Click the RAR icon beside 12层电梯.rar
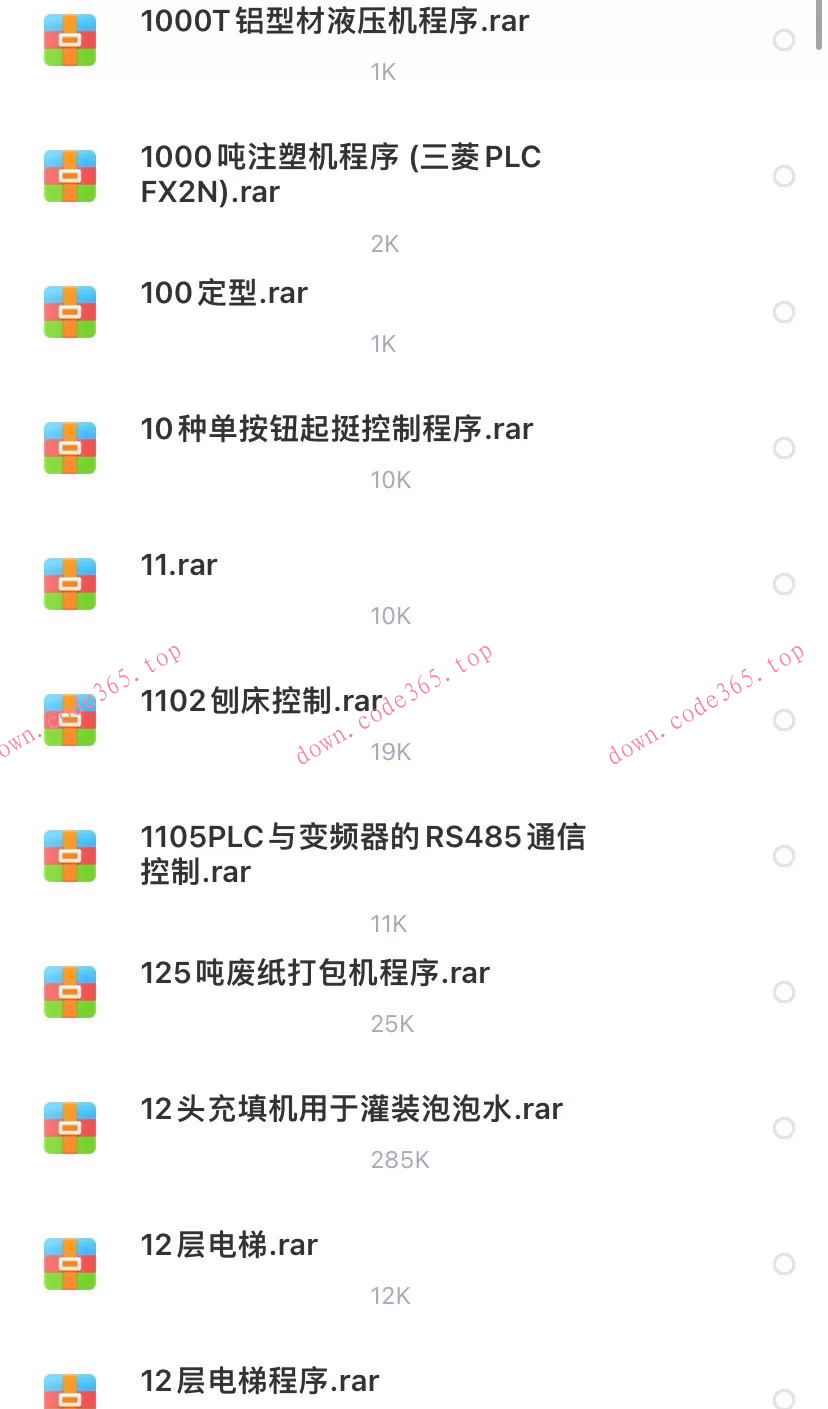 [x=69, y=1263]
